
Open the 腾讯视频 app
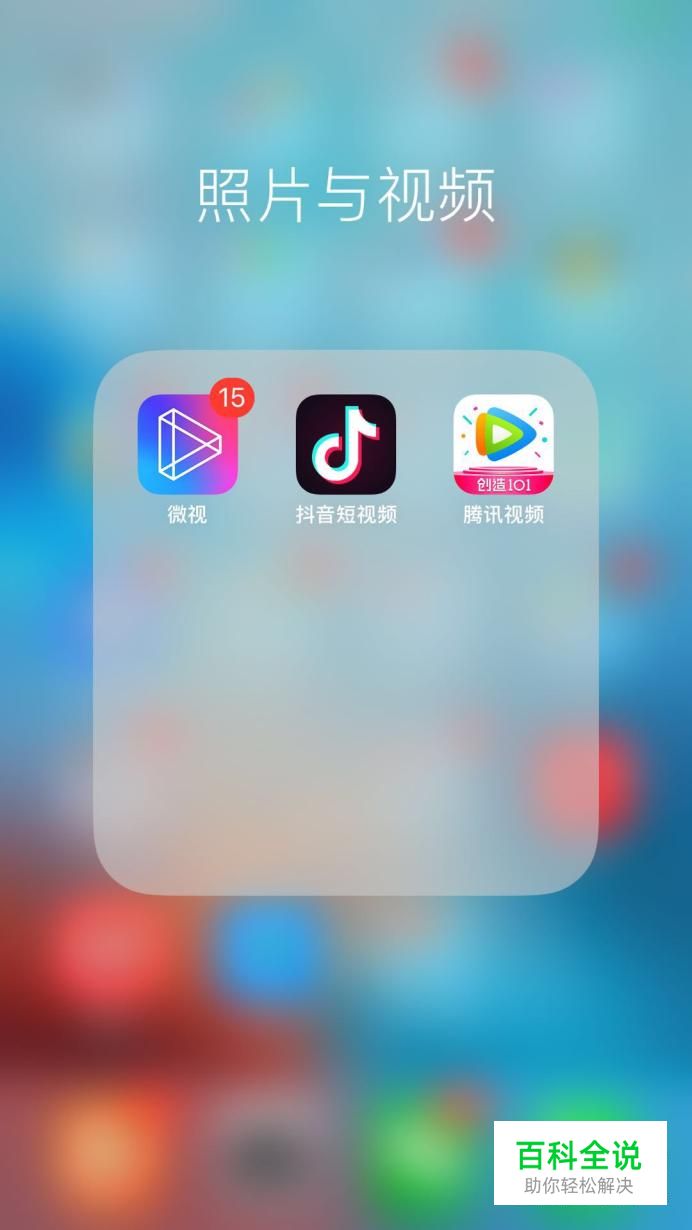[x=504, y=444]
